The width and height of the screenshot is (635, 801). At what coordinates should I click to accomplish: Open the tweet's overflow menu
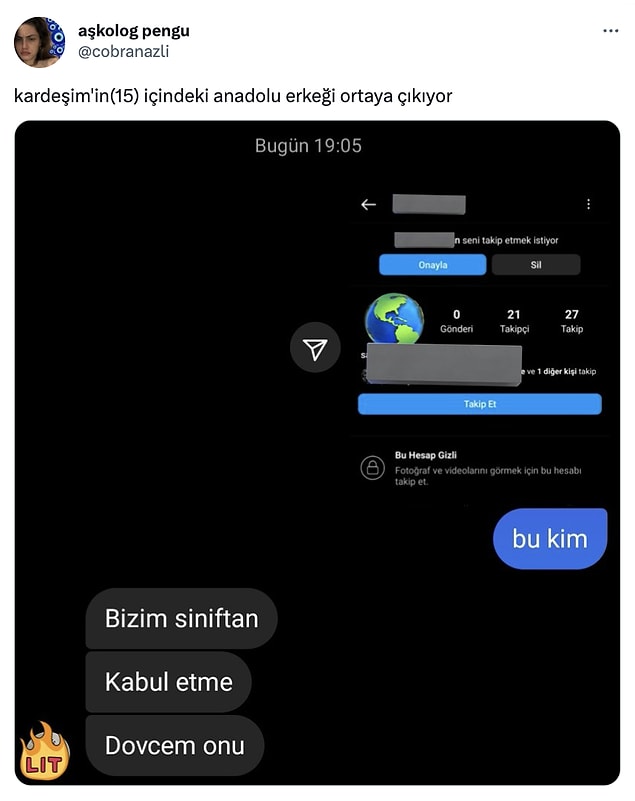point(610,31)
